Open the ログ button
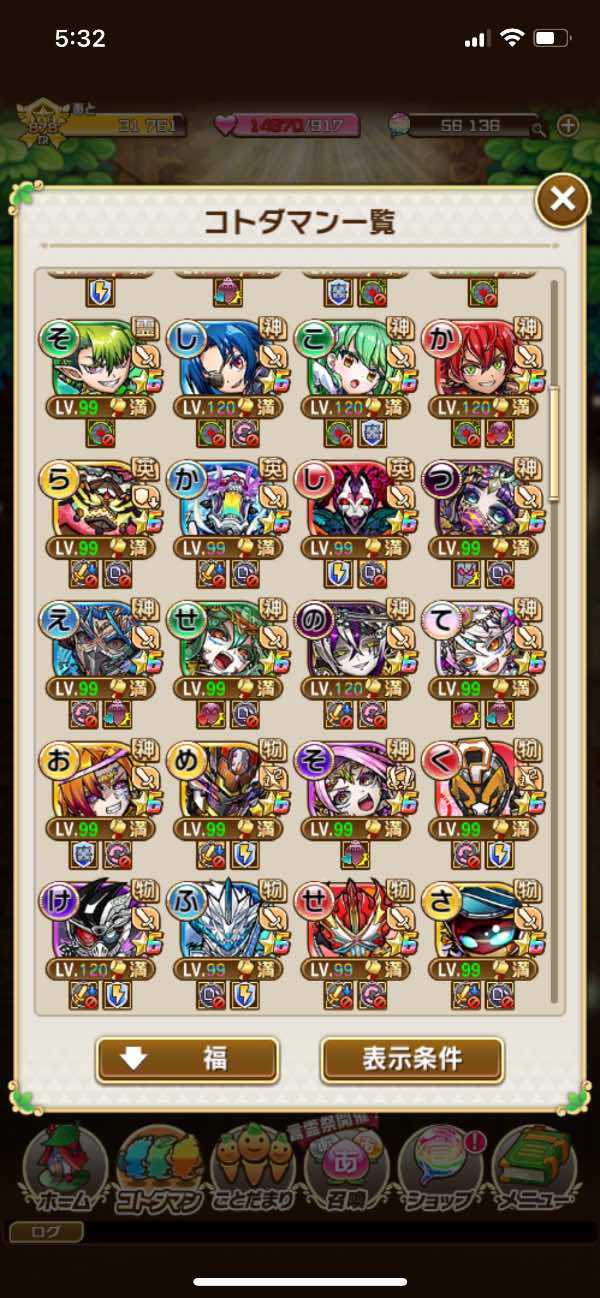The image size is (600, 1298). pos(46,1231)
